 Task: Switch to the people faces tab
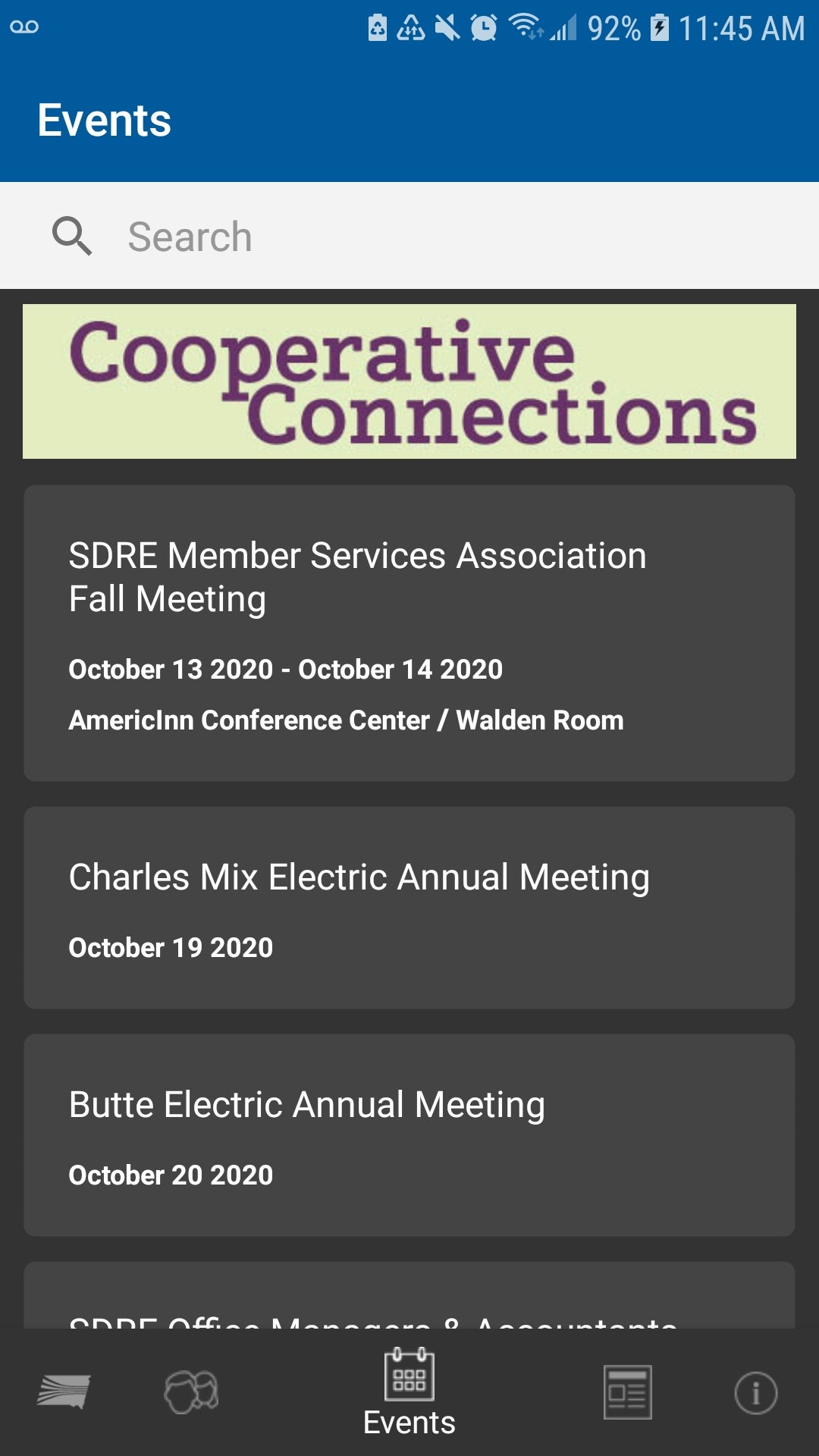pos(191,1392)
